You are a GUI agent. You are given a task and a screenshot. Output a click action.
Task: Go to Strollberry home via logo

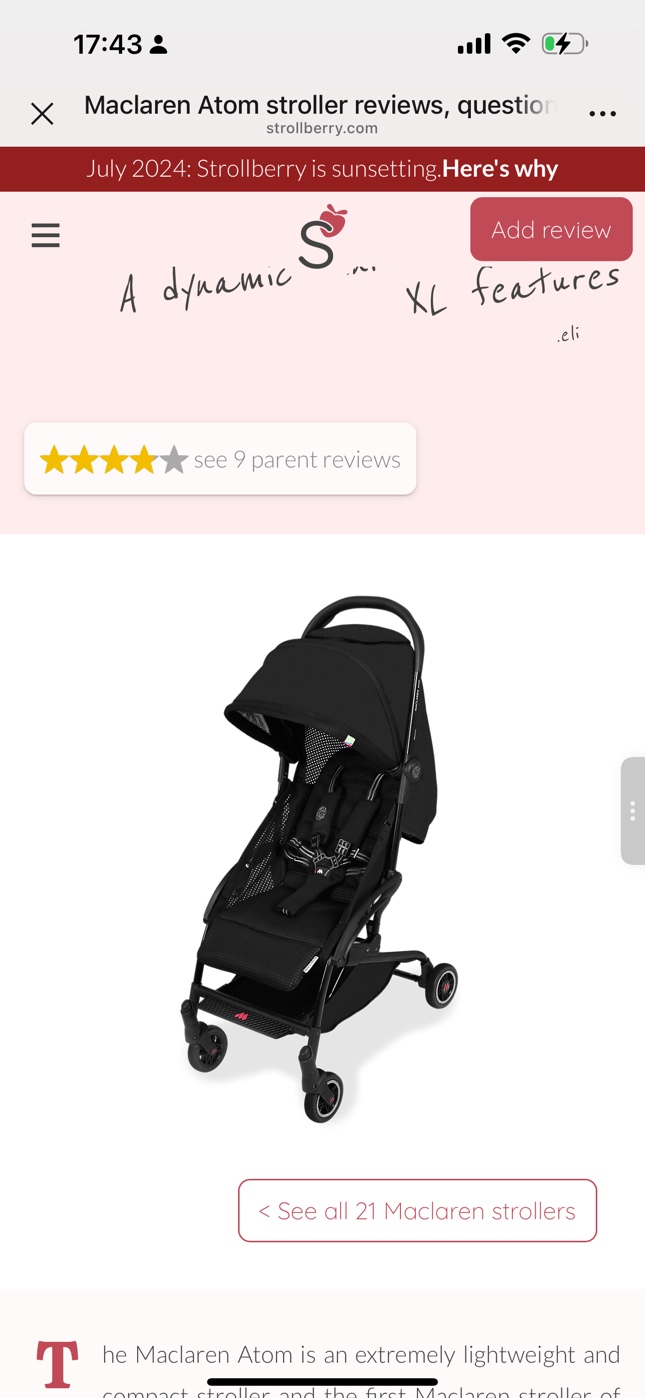[x=322, y=238]
